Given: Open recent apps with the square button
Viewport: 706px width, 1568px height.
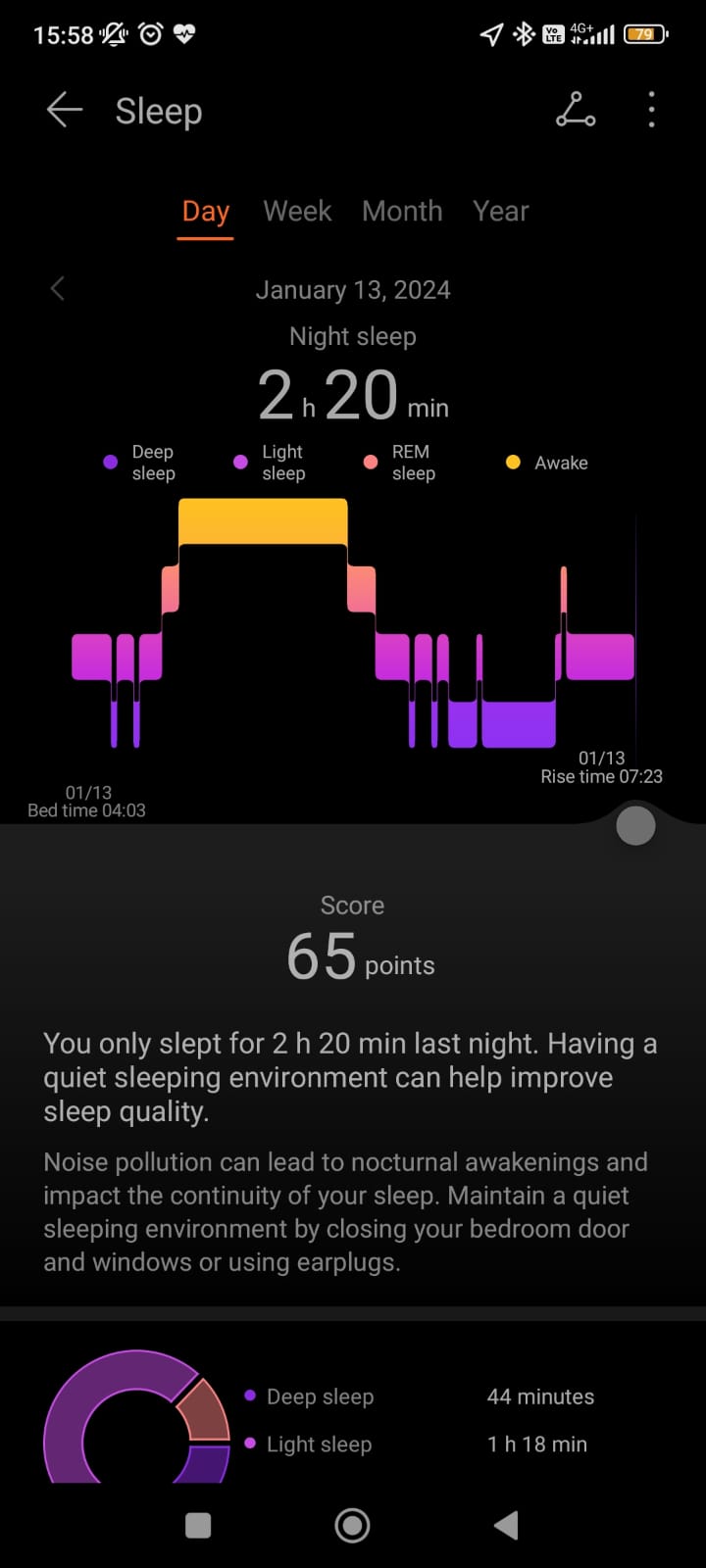Looking at the screenshot, I should [198, 1525].
